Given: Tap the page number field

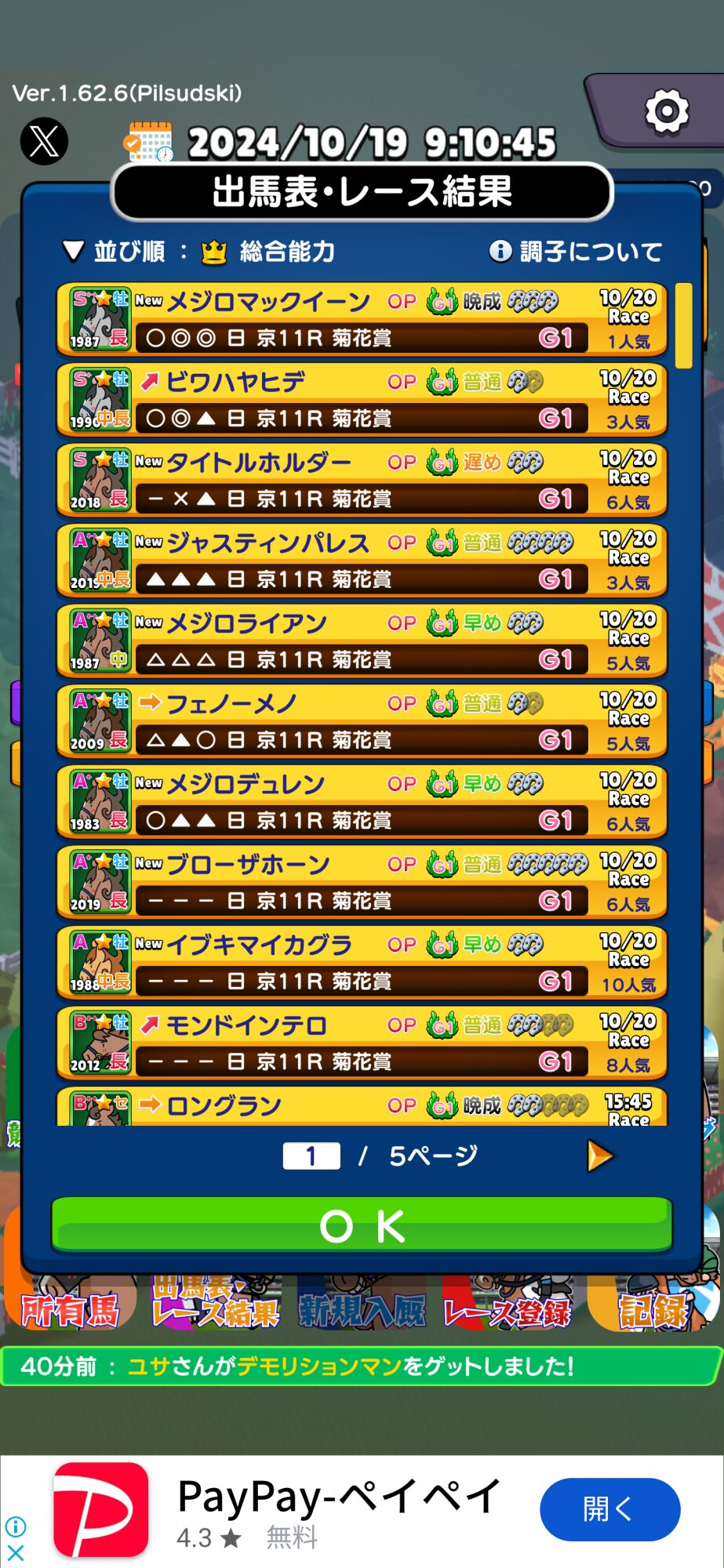Looking at the screenshot, I should pos(311,1156).
